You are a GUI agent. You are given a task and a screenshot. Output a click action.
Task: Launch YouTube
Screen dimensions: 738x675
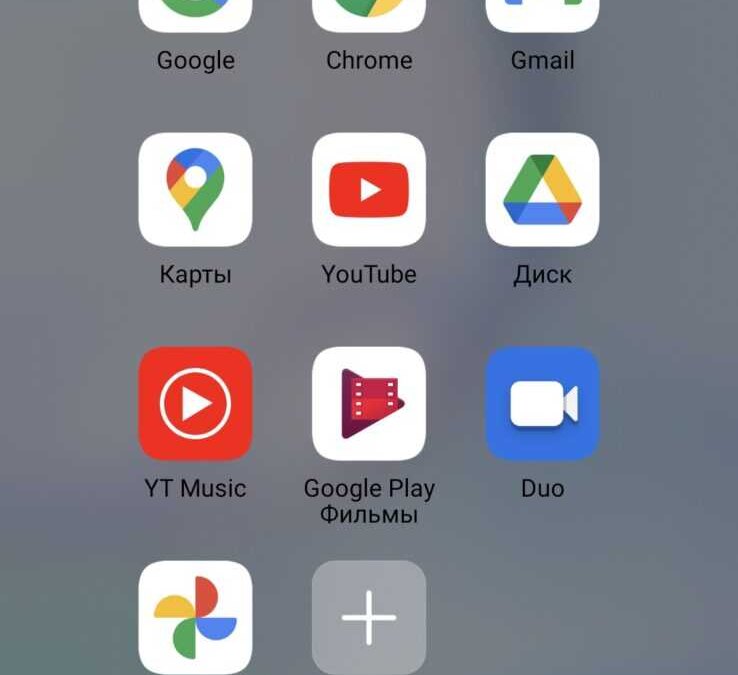[x=369, y=189]
